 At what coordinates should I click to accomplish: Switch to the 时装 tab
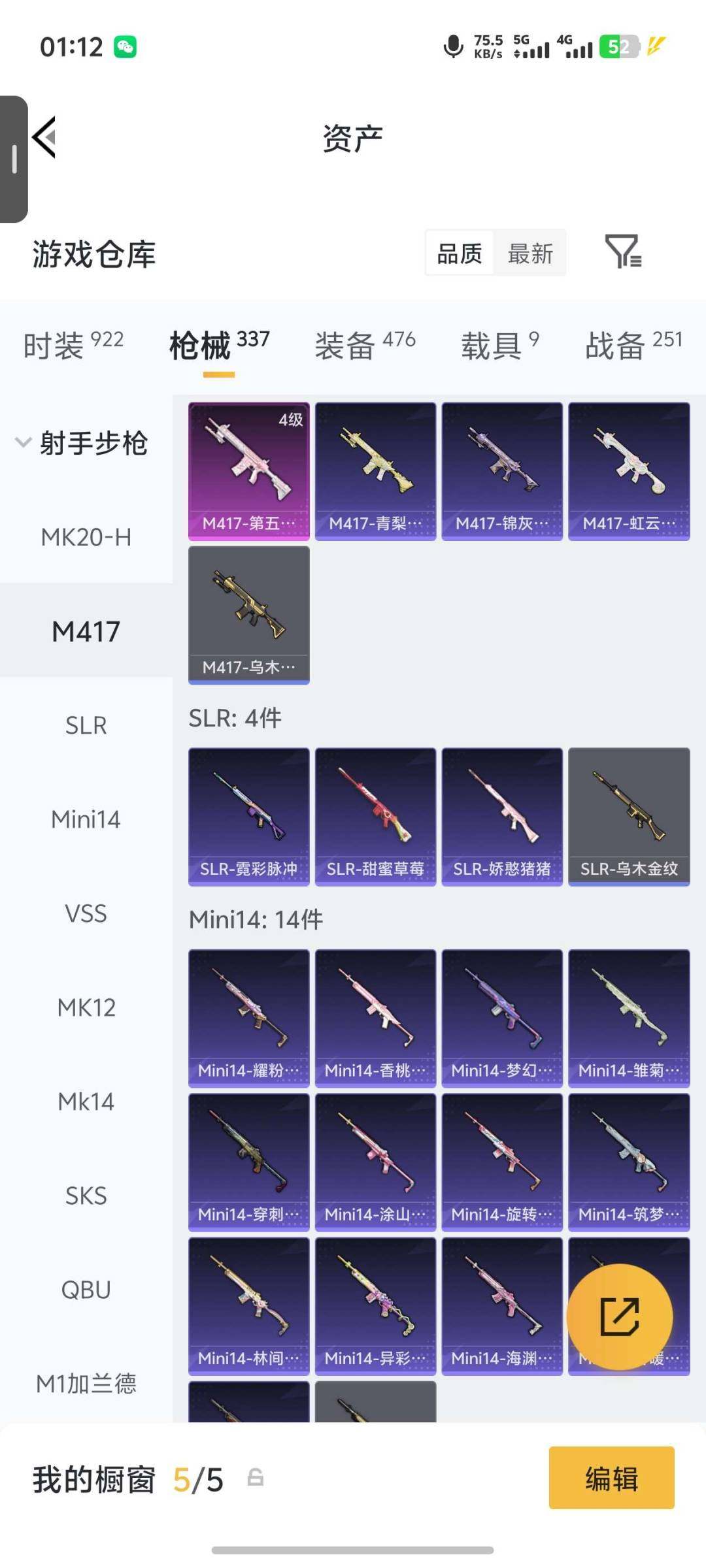(x=73, y=344)
